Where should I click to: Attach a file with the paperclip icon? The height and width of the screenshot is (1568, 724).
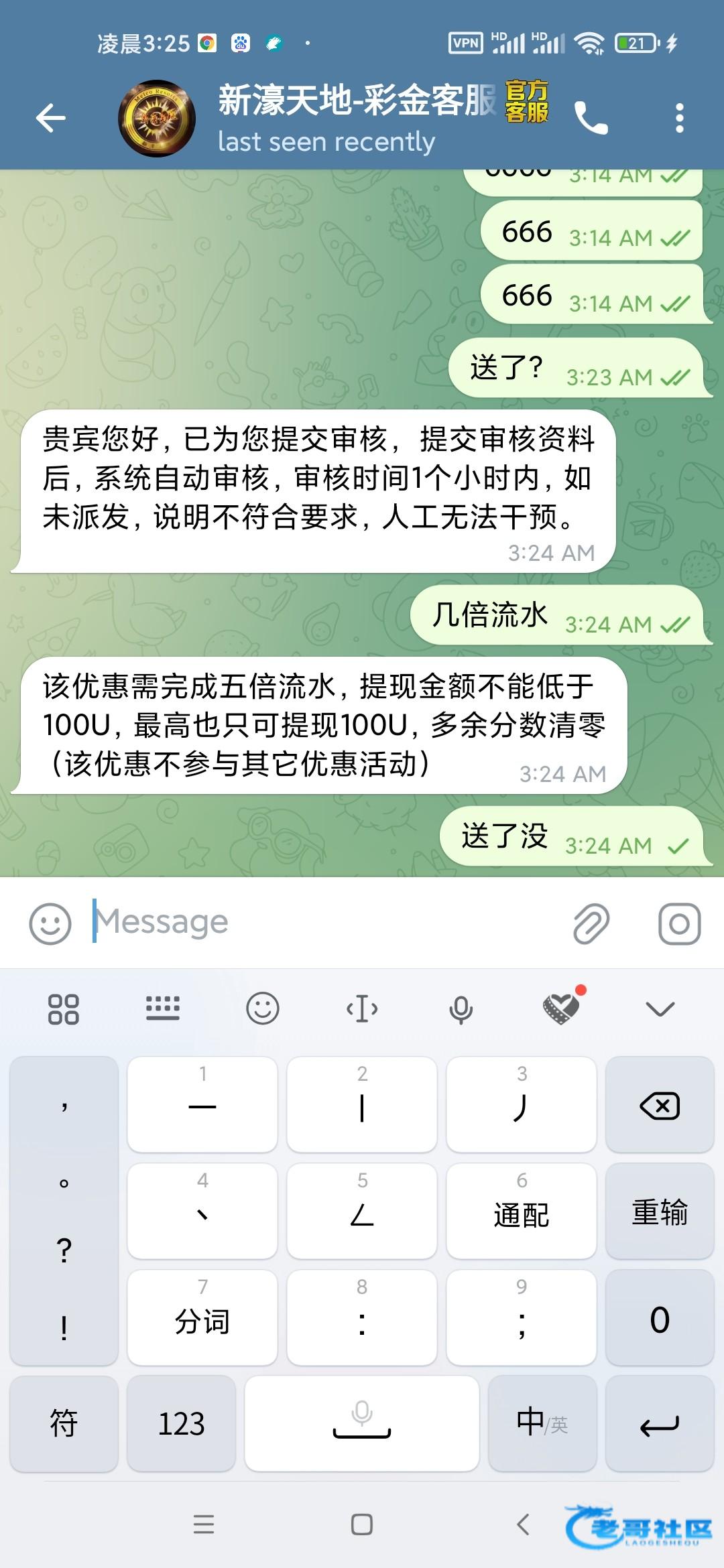pos(591,923)
